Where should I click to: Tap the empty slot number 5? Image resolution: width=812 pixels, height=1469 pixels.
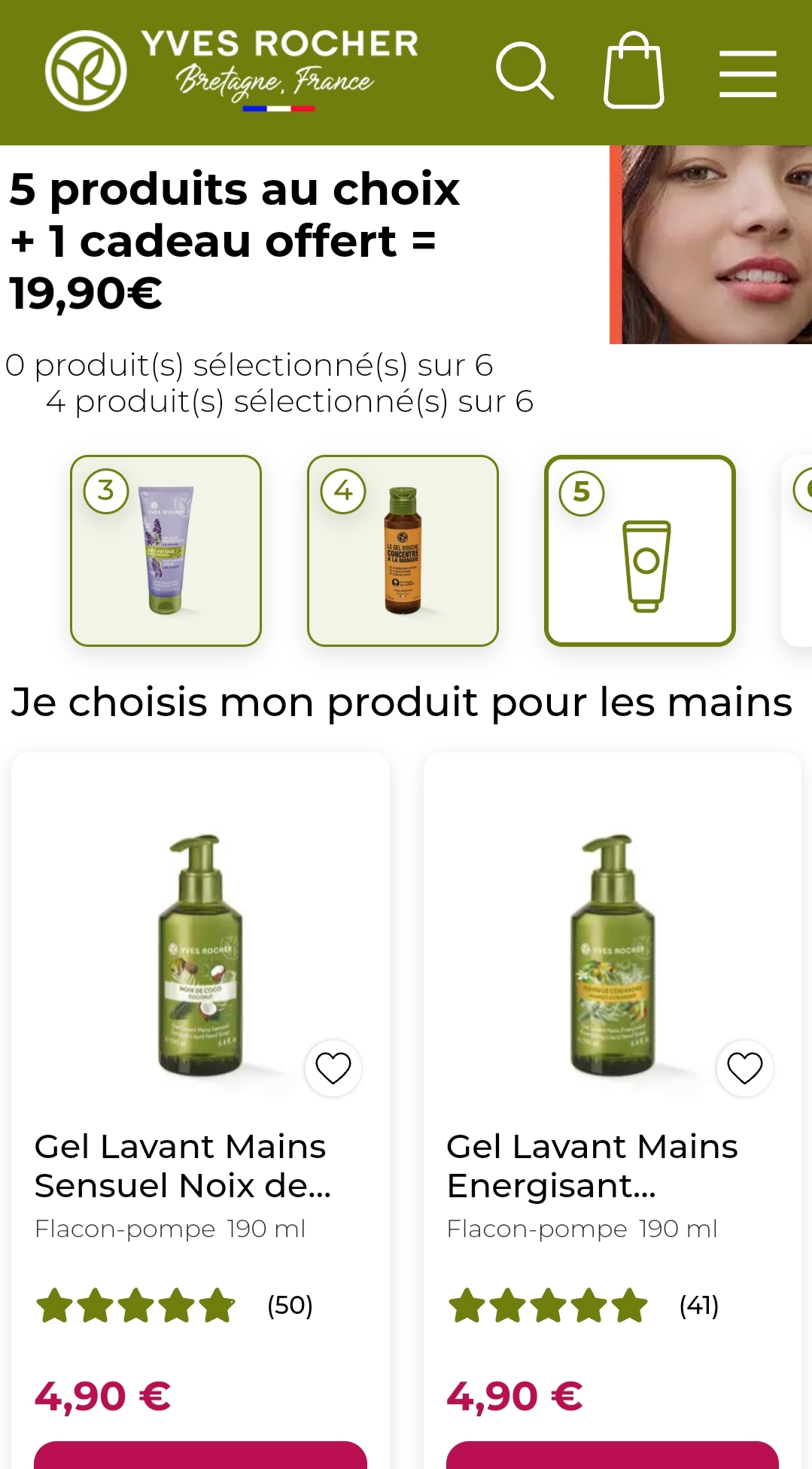[640, 550]
